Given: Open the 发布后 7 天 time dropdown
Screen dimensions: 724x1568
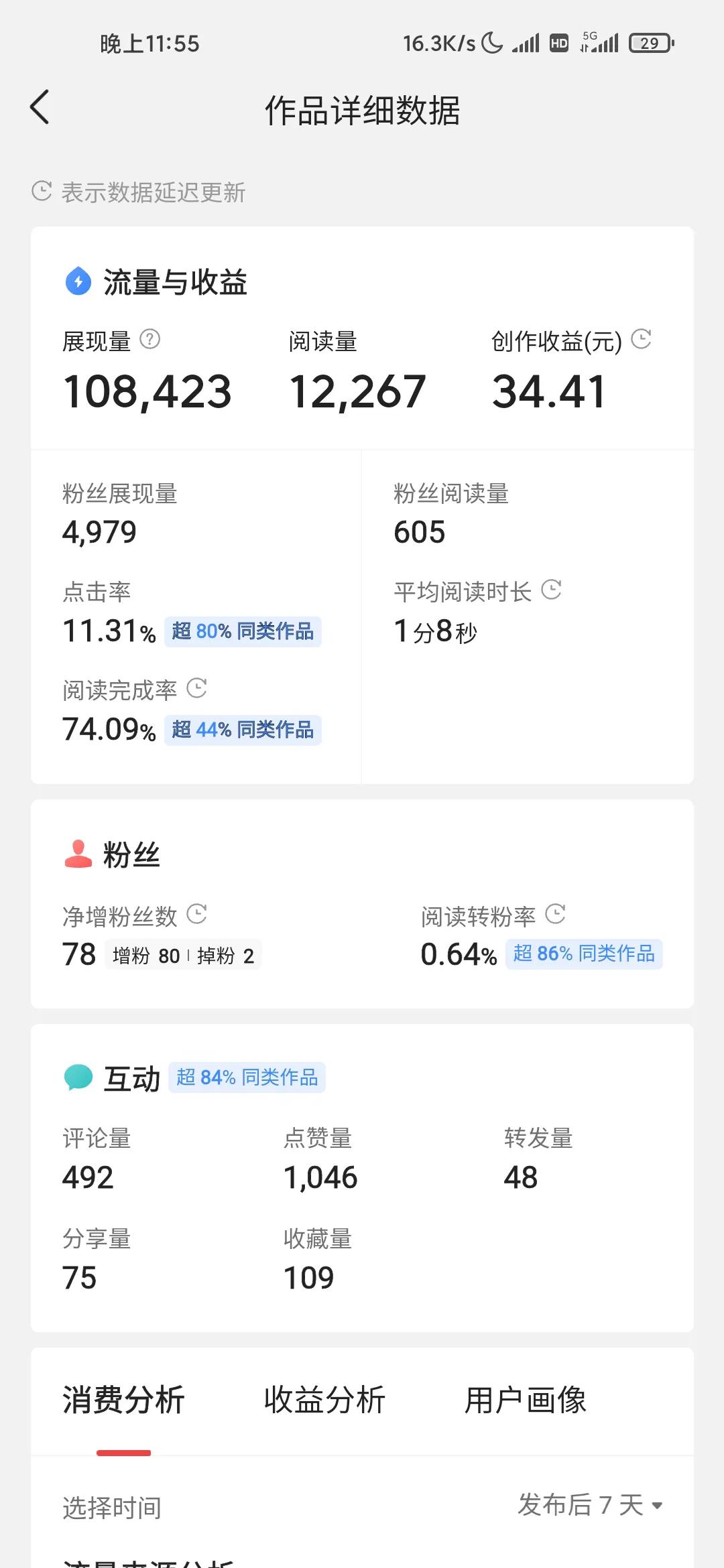Looking at the screenshot, I should (x=590, y=1505).
